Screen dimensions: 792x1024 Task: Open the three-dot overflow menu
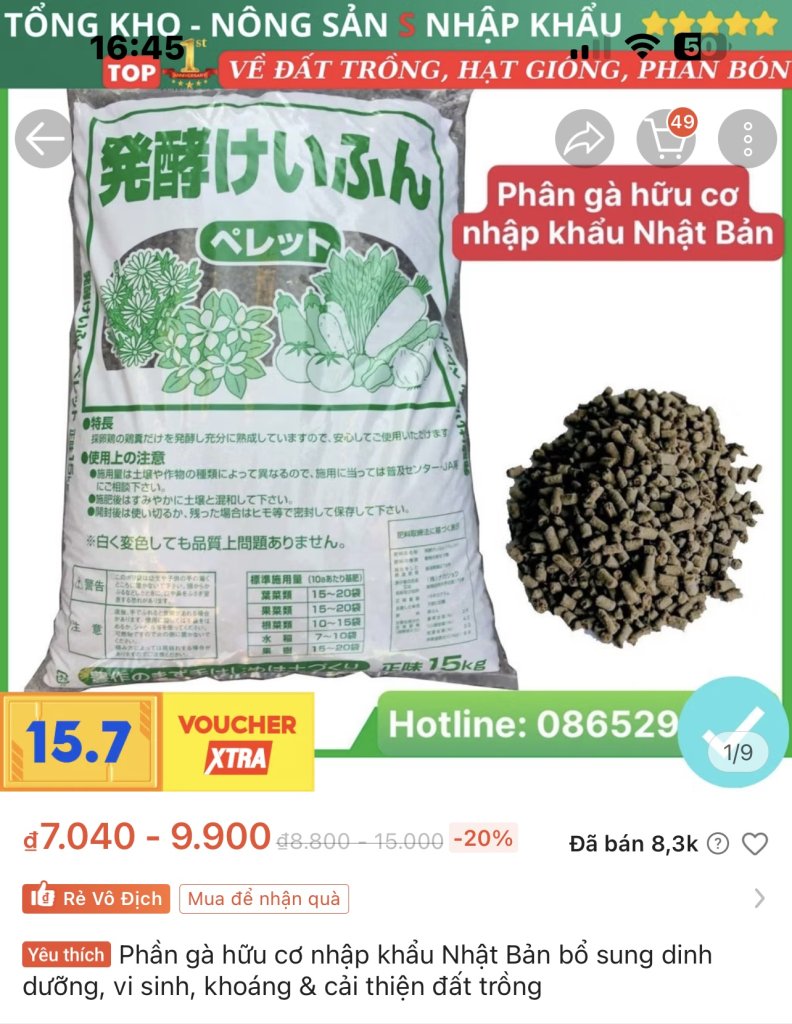pos(747,139)
